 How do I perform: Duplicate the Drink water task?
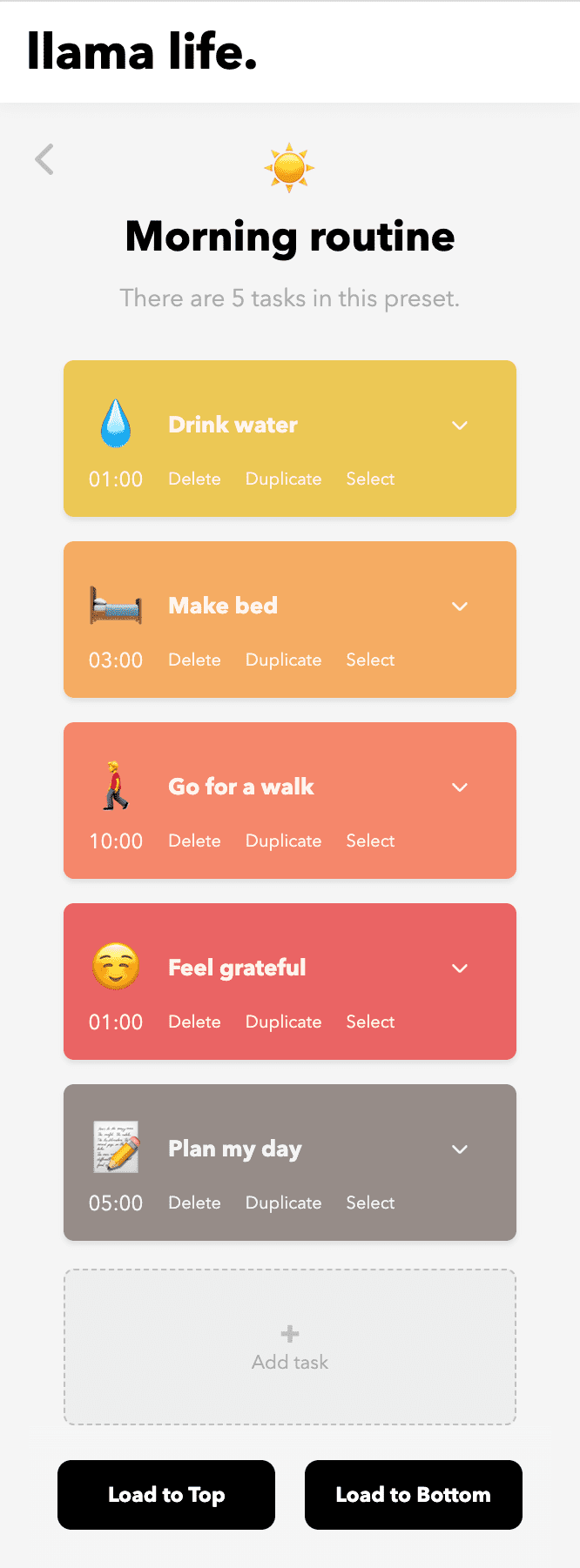point(283,479)
